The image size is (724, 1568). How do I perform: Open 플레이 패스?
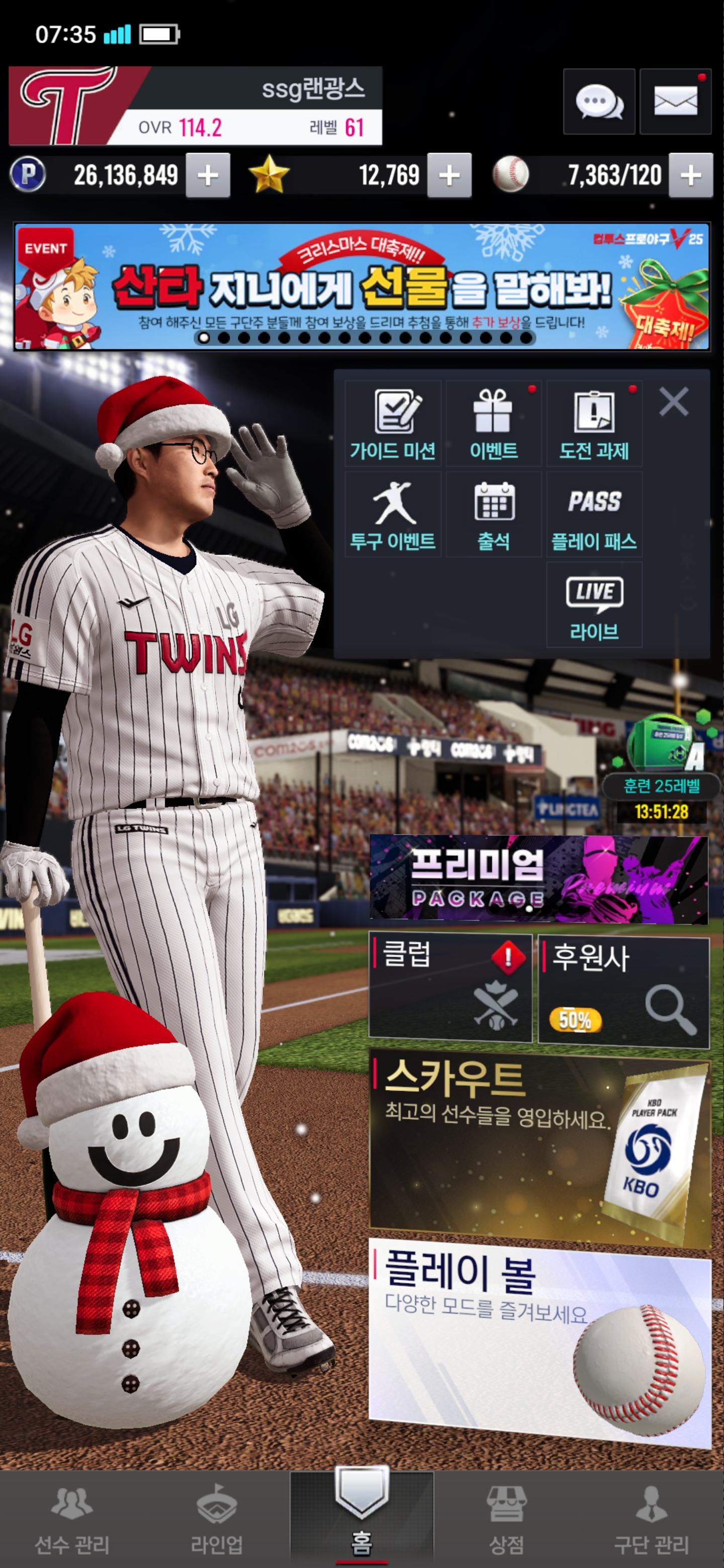tap(594, 514)
